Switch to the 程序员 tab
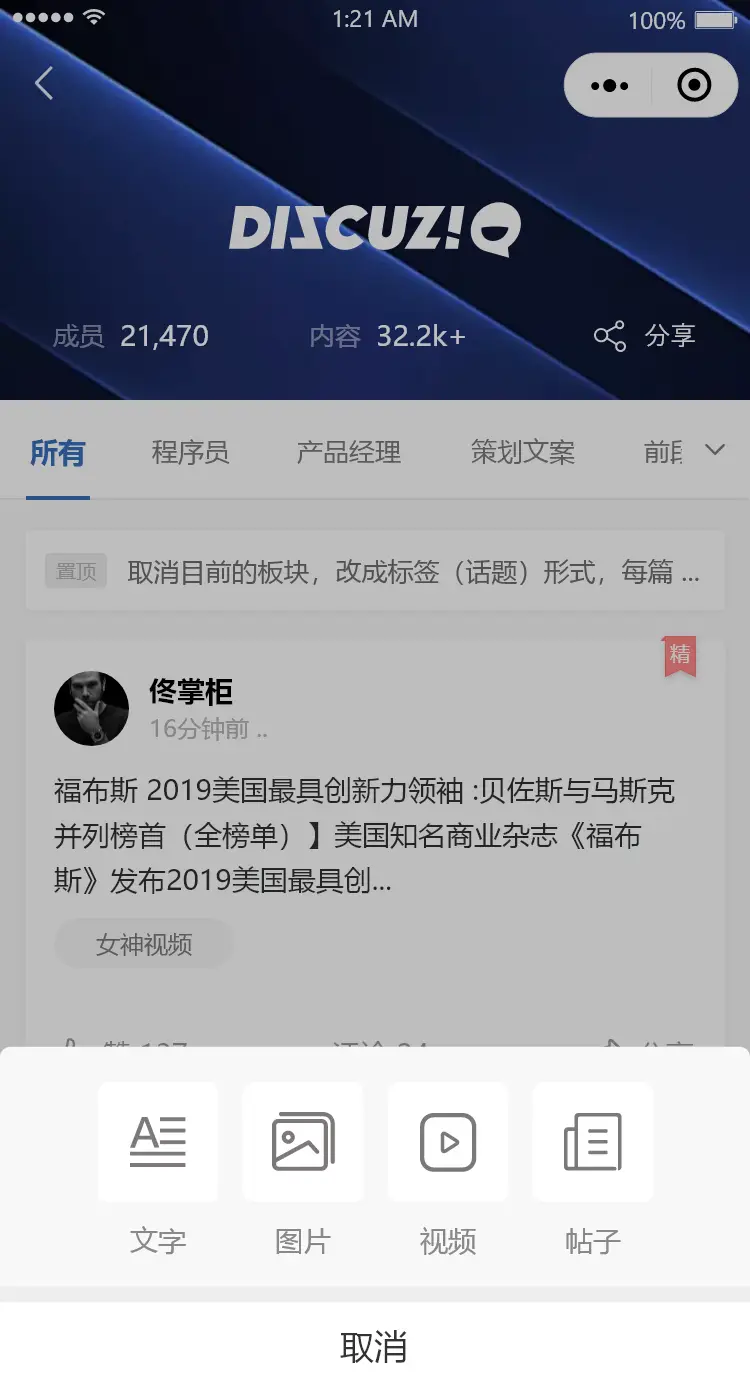This screenshot has width=750, height=1400. tap(190, 453)
